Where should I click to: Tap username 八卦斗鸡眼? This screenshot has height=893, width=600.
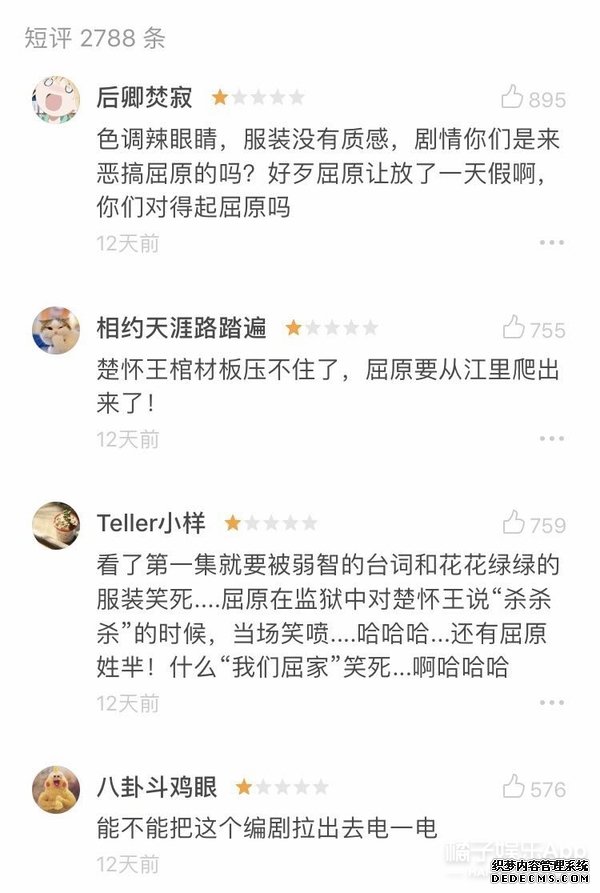[157, 788]
